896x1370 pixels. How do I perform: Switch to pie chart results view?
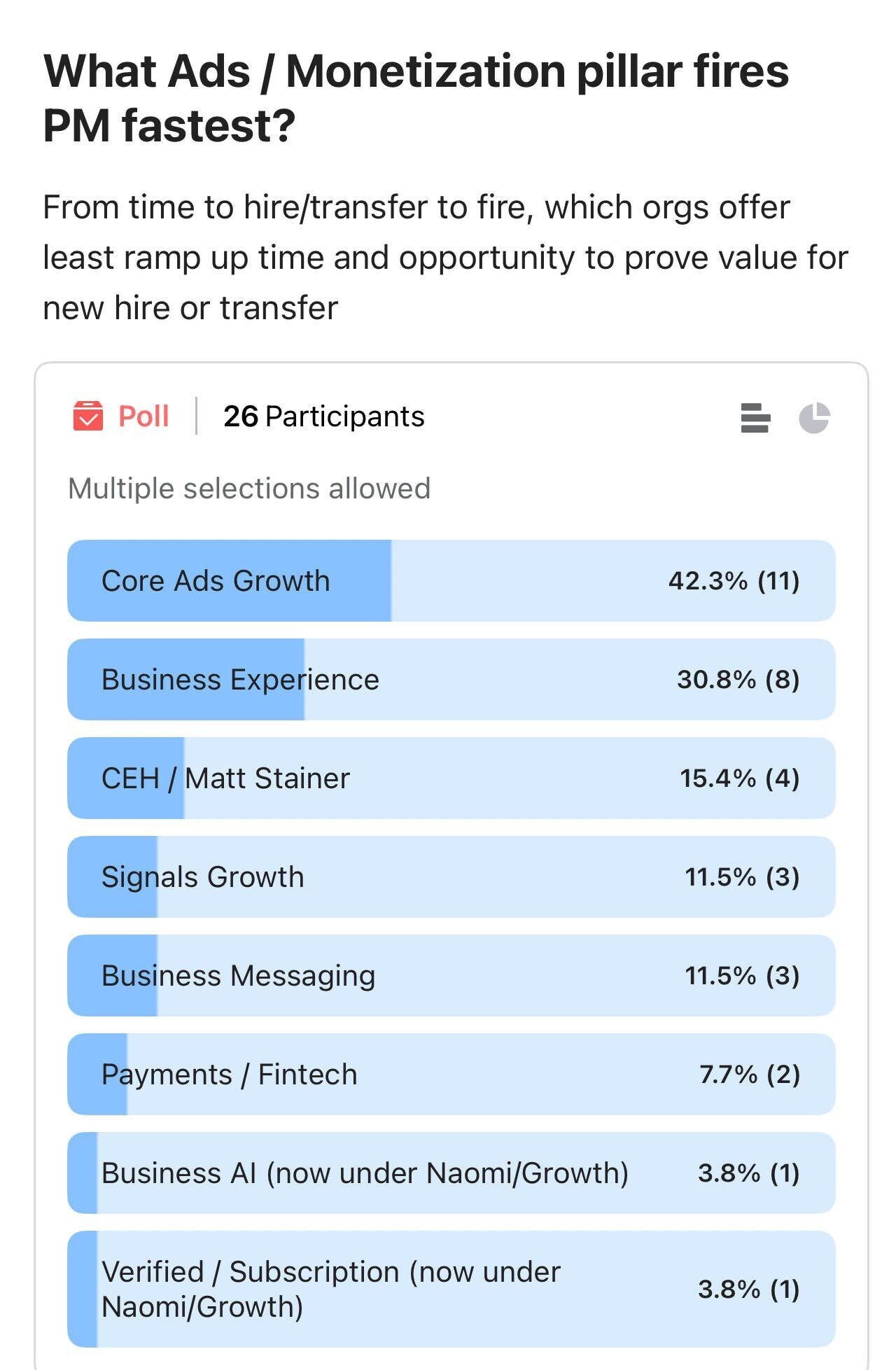(x=814, y=417)
